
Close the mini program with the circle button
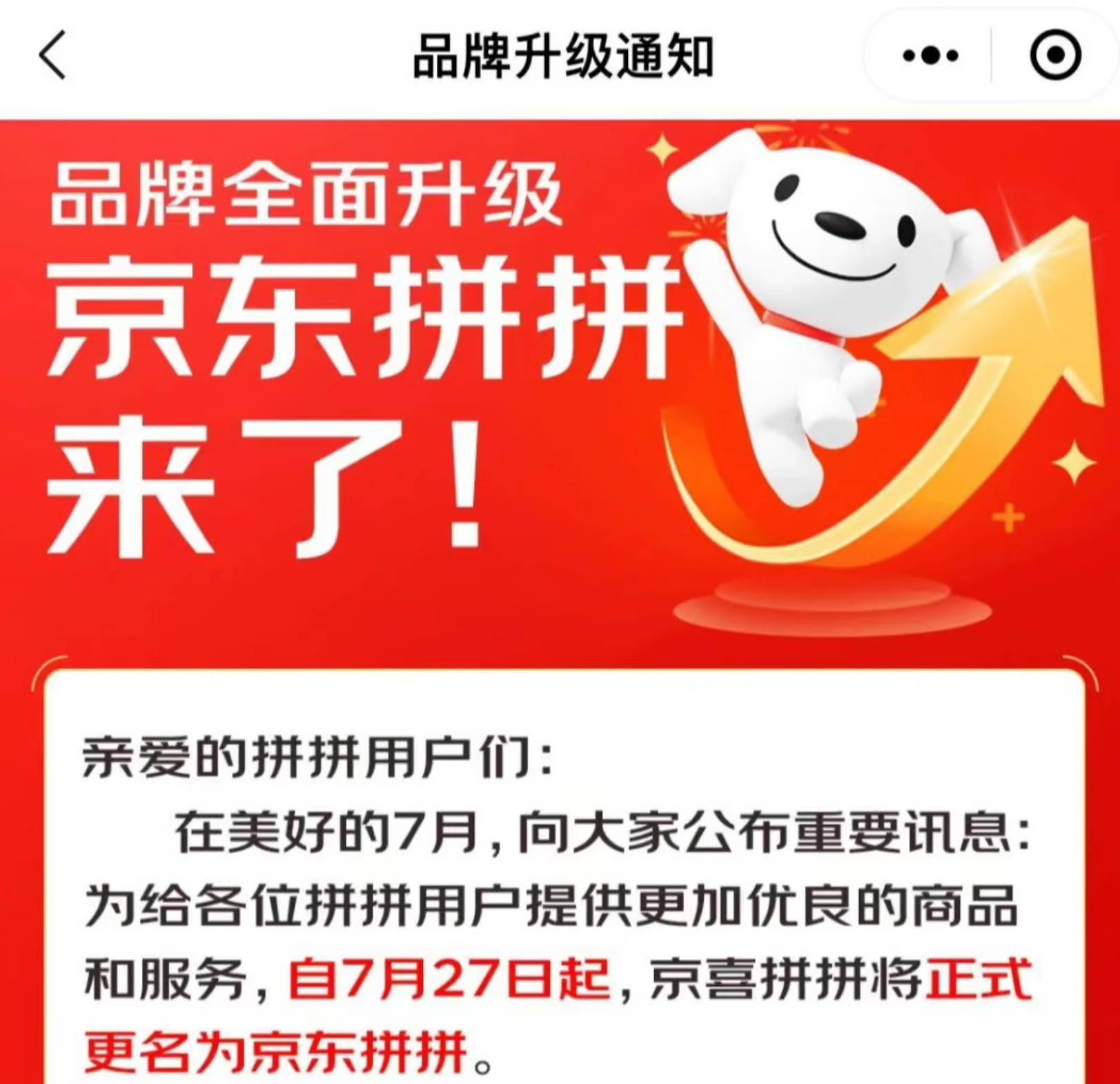(x=1055, y=55)
